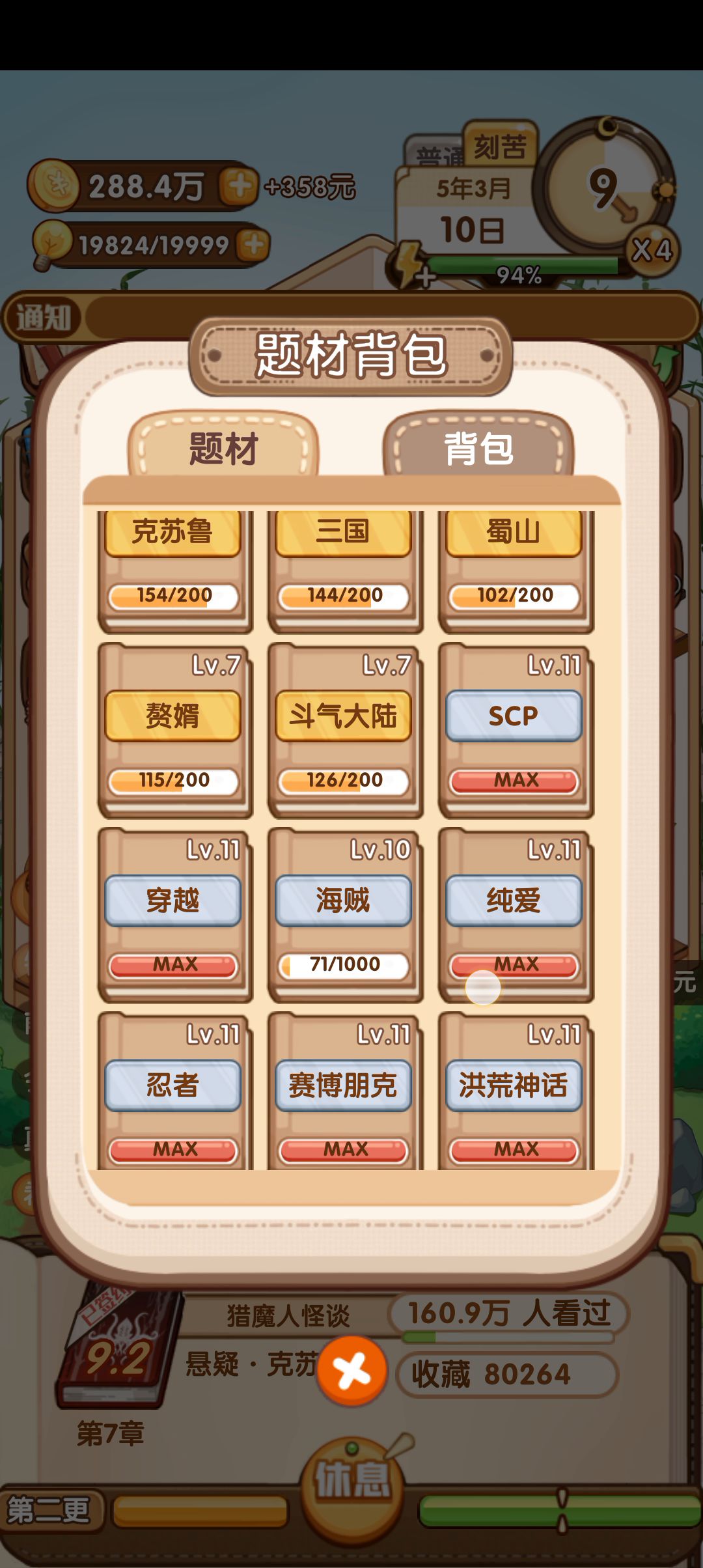The width and height of the screenshot is (703, 1568).
Task: Switch to the 题材 tab
Action: click(223, 448)
